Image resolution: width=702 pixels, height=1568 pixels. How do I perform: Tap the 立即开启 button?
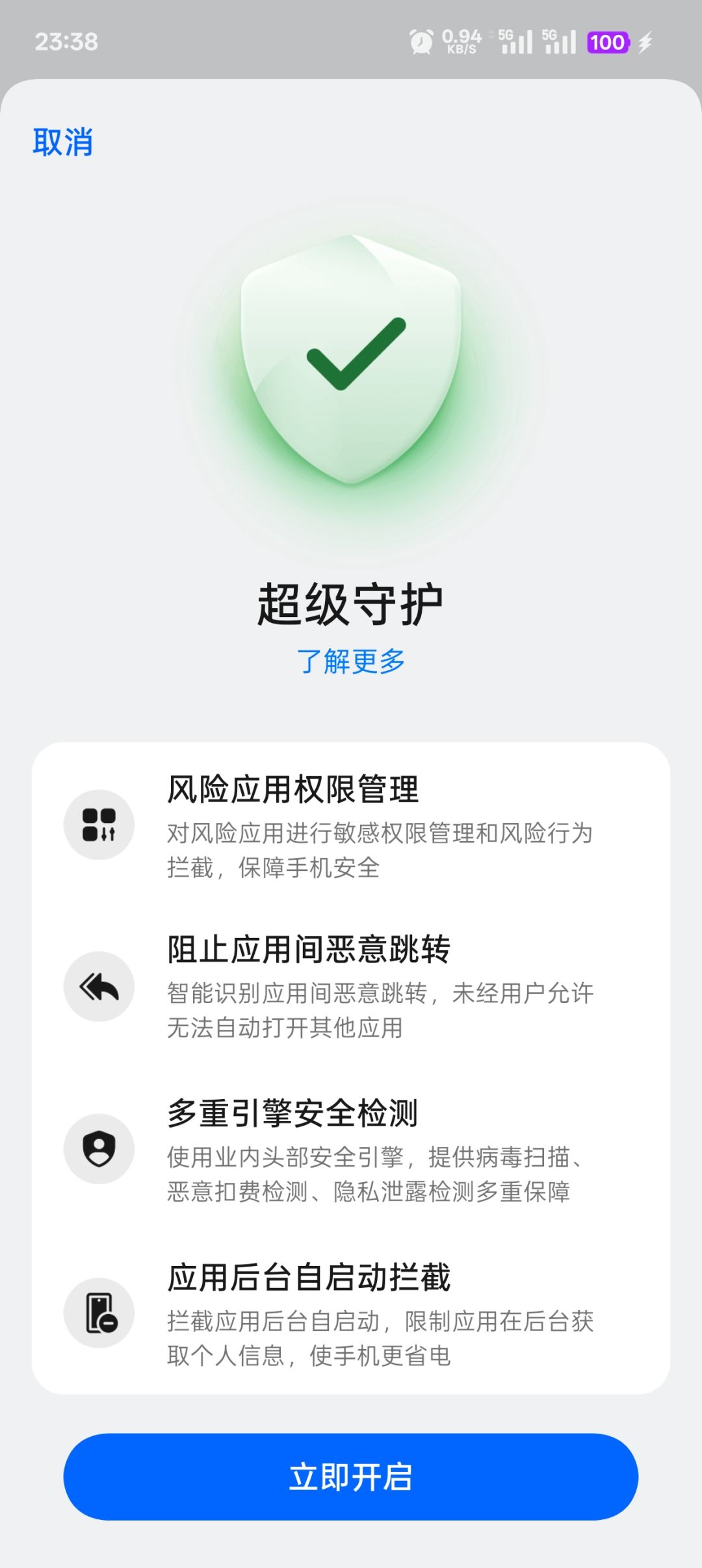tap(351, 1476)
